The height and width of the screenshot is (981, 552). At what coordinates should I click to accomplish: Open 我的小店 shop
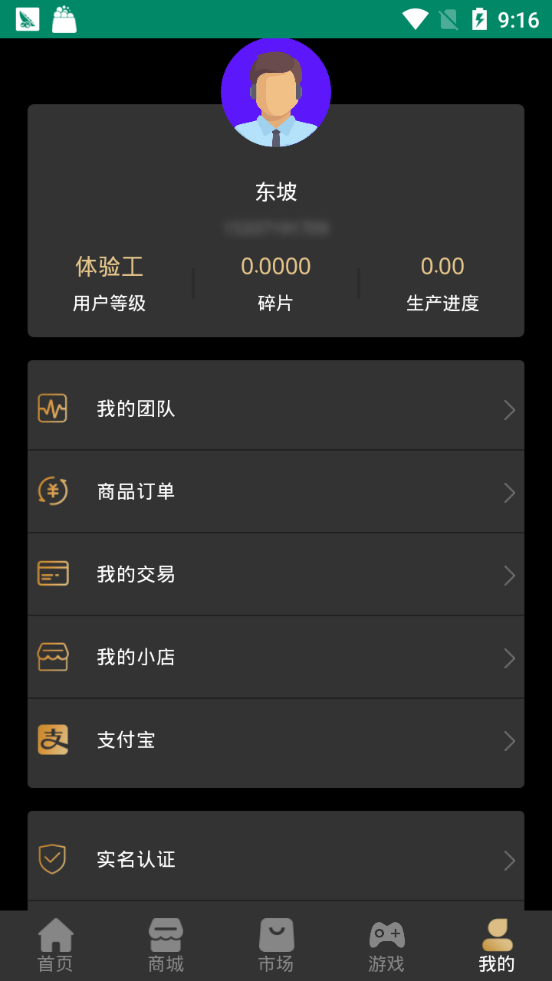point(276,657)
